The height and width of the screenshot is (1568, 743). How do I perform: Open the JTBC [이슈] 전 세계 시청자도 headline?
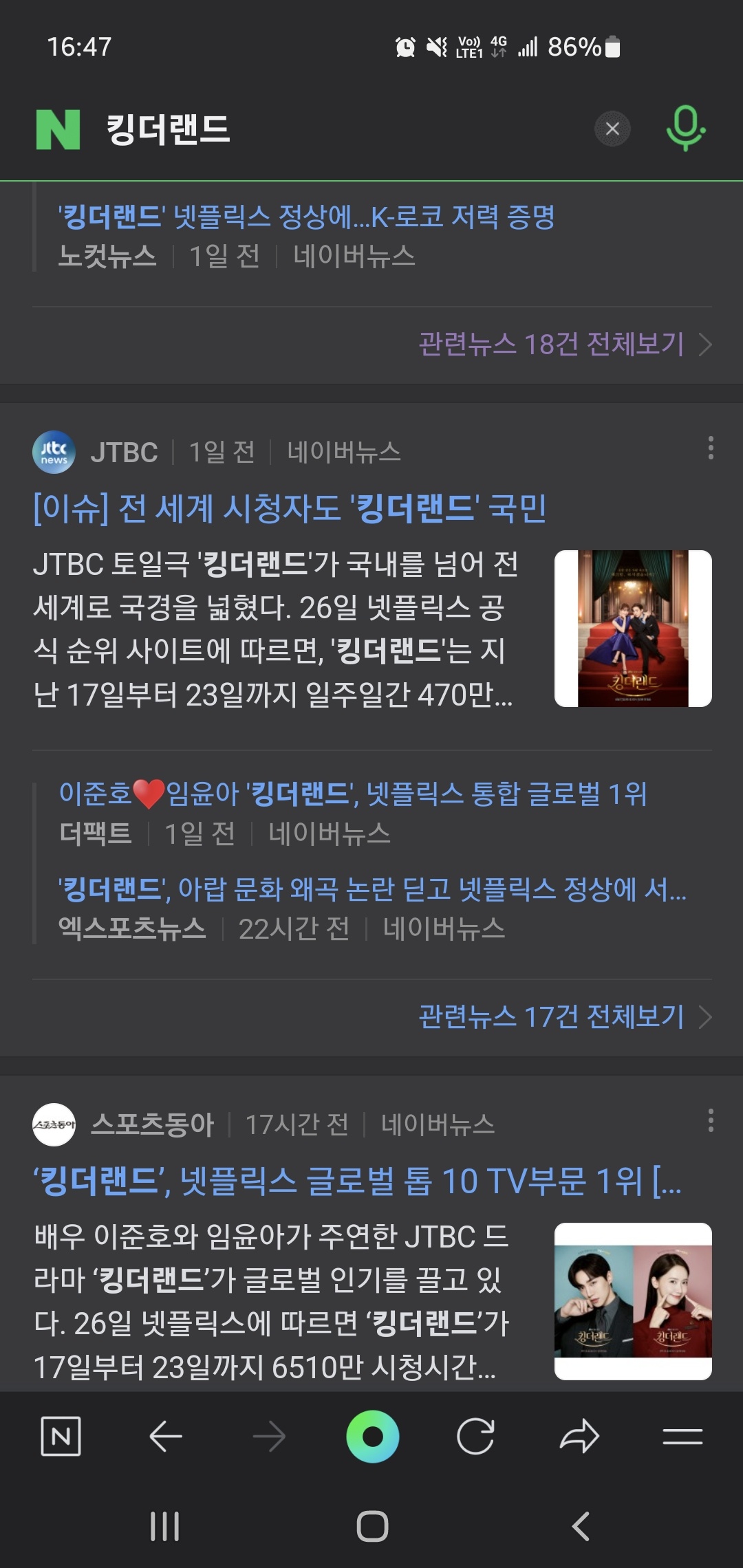pyautogui.click(x=290, y=509)
